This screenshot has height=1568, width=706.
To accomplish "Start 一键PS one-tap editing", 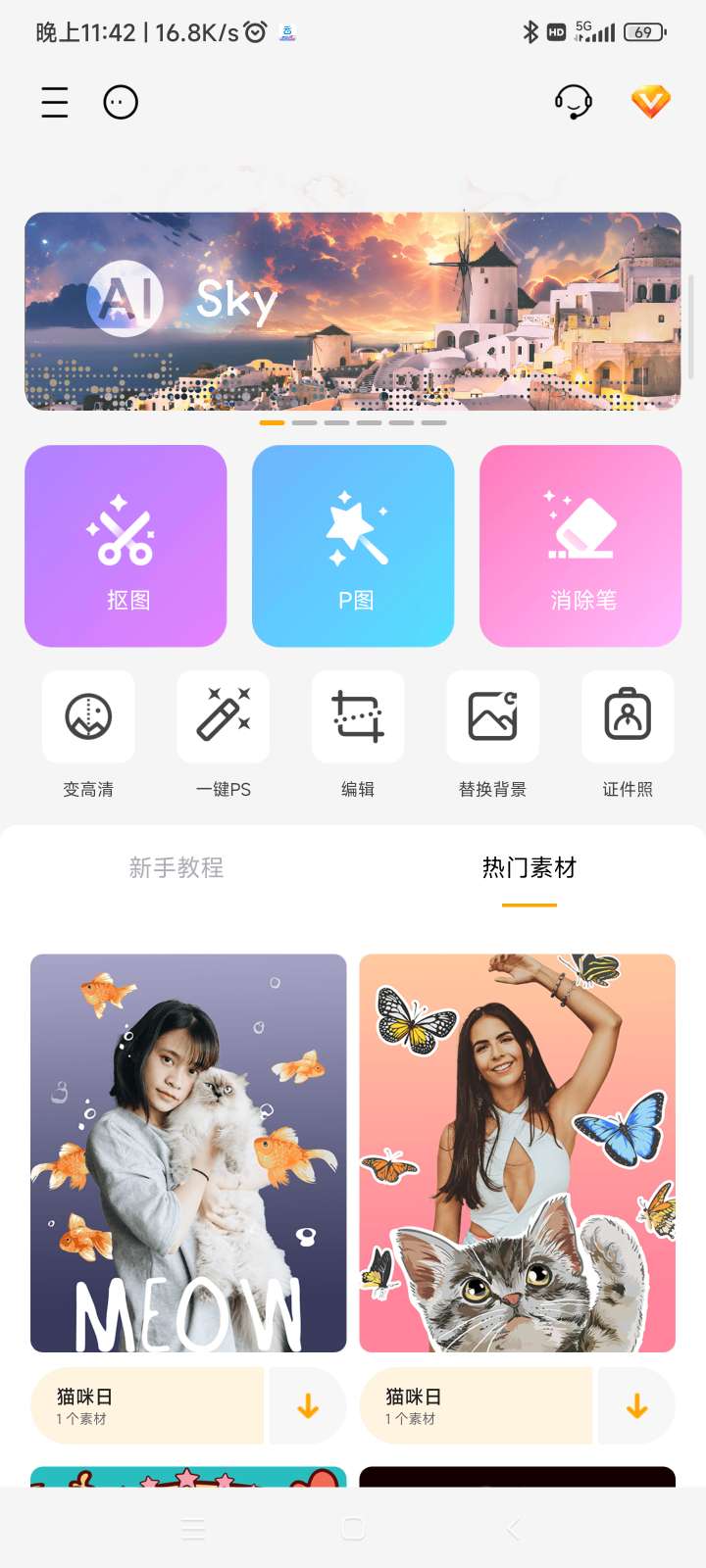I will [x=224, y=718].
